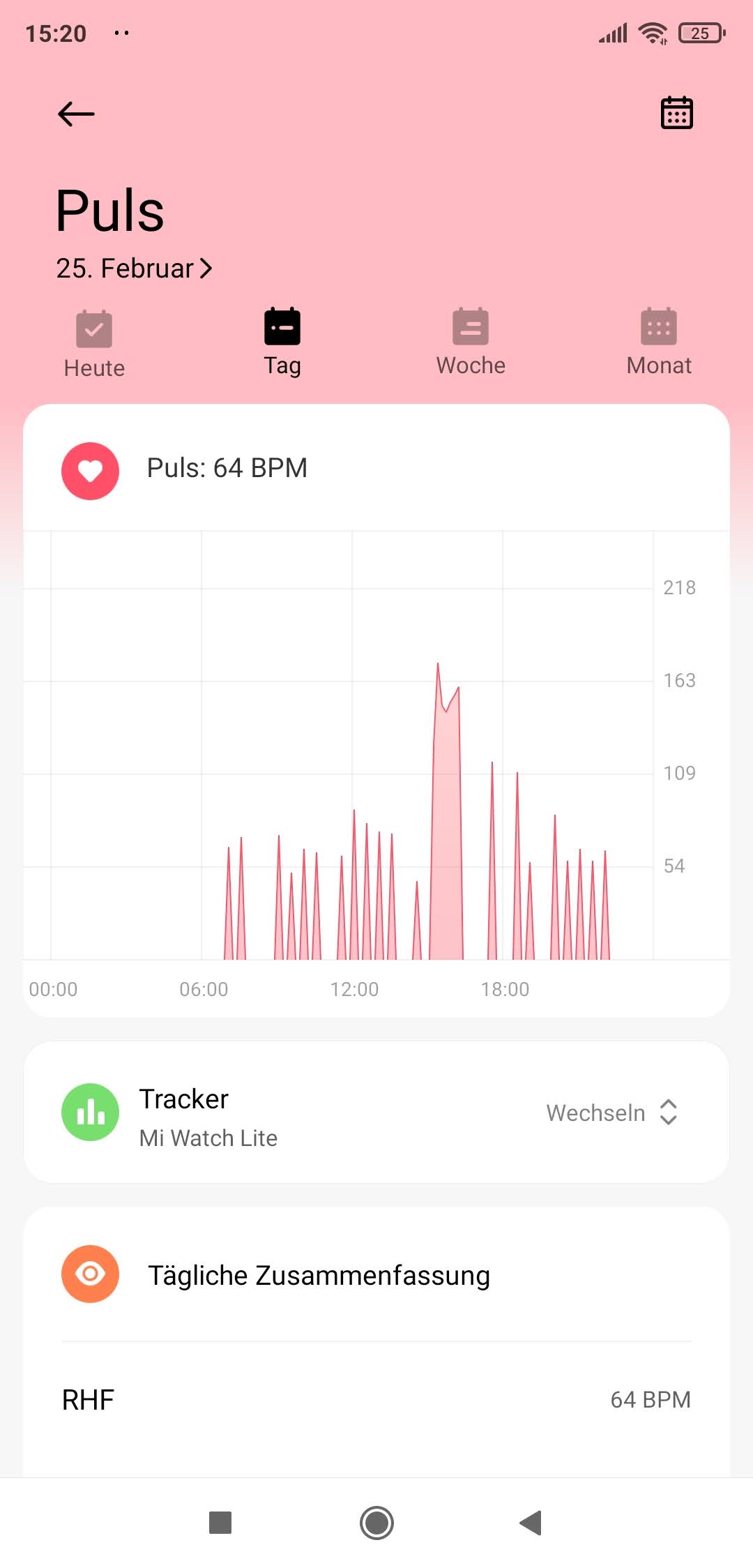Tap the system home button
The width and height of the screenshot is (753, 1568).
pos(376,1523)
